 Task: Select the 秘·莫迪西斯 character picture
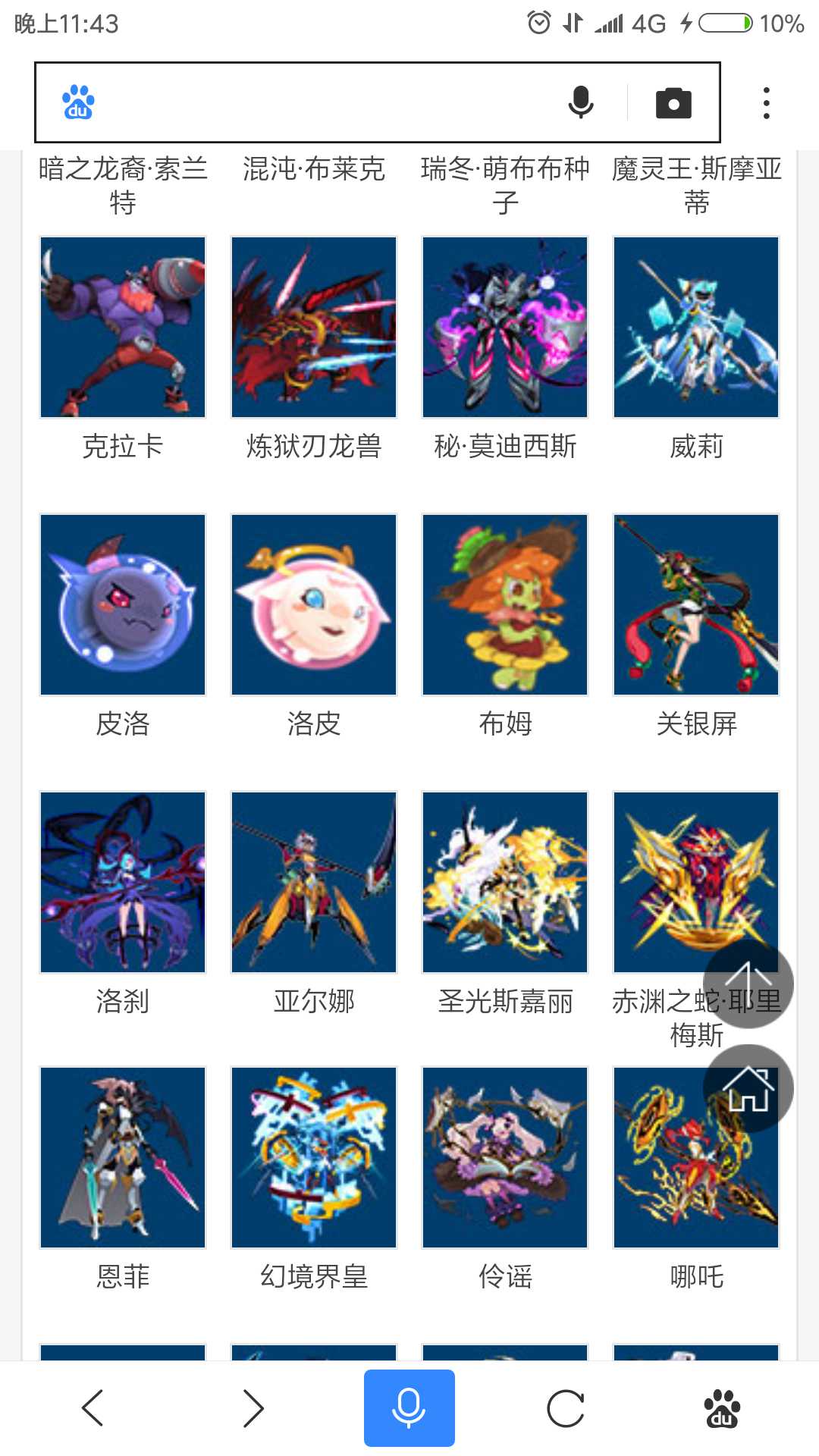pos(505,327)
